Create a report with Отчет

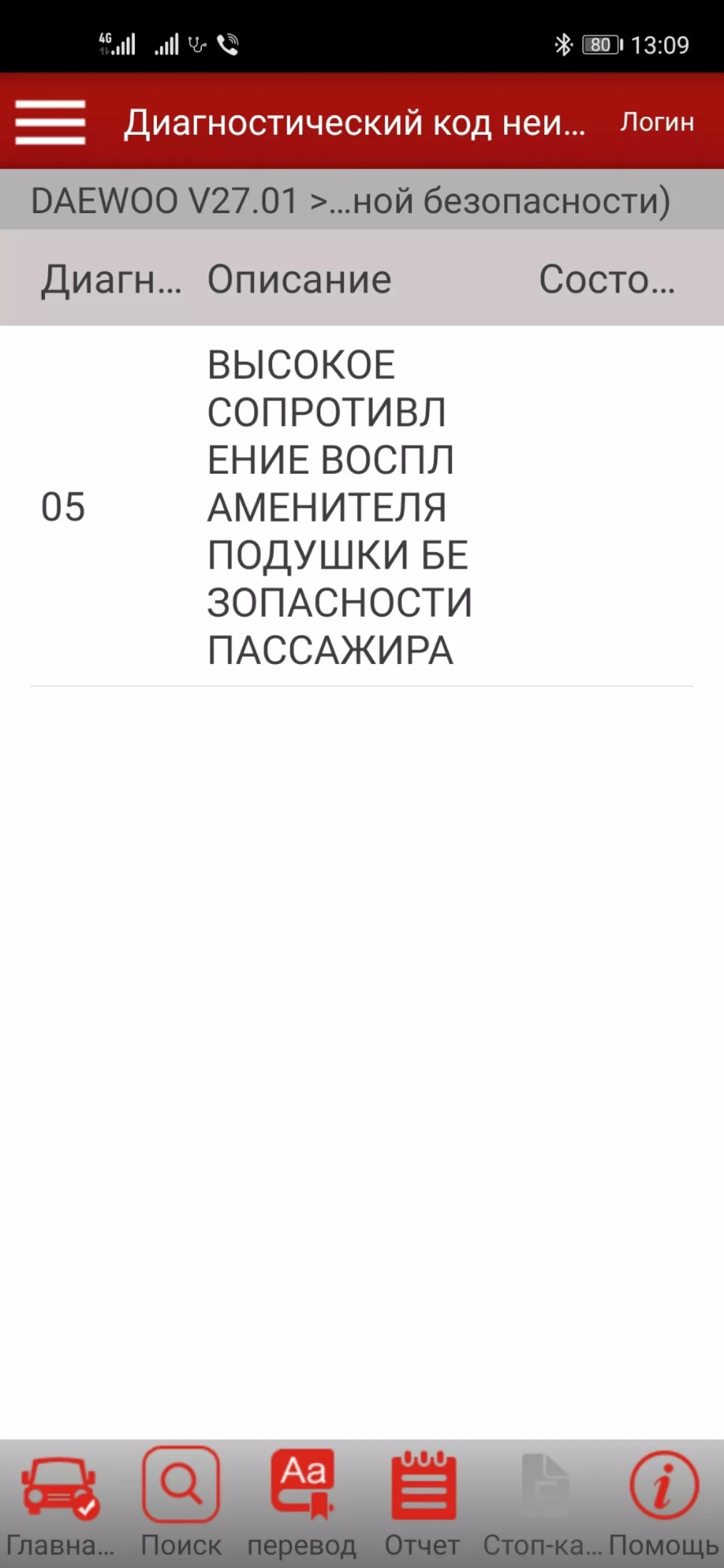(422, 1502)
